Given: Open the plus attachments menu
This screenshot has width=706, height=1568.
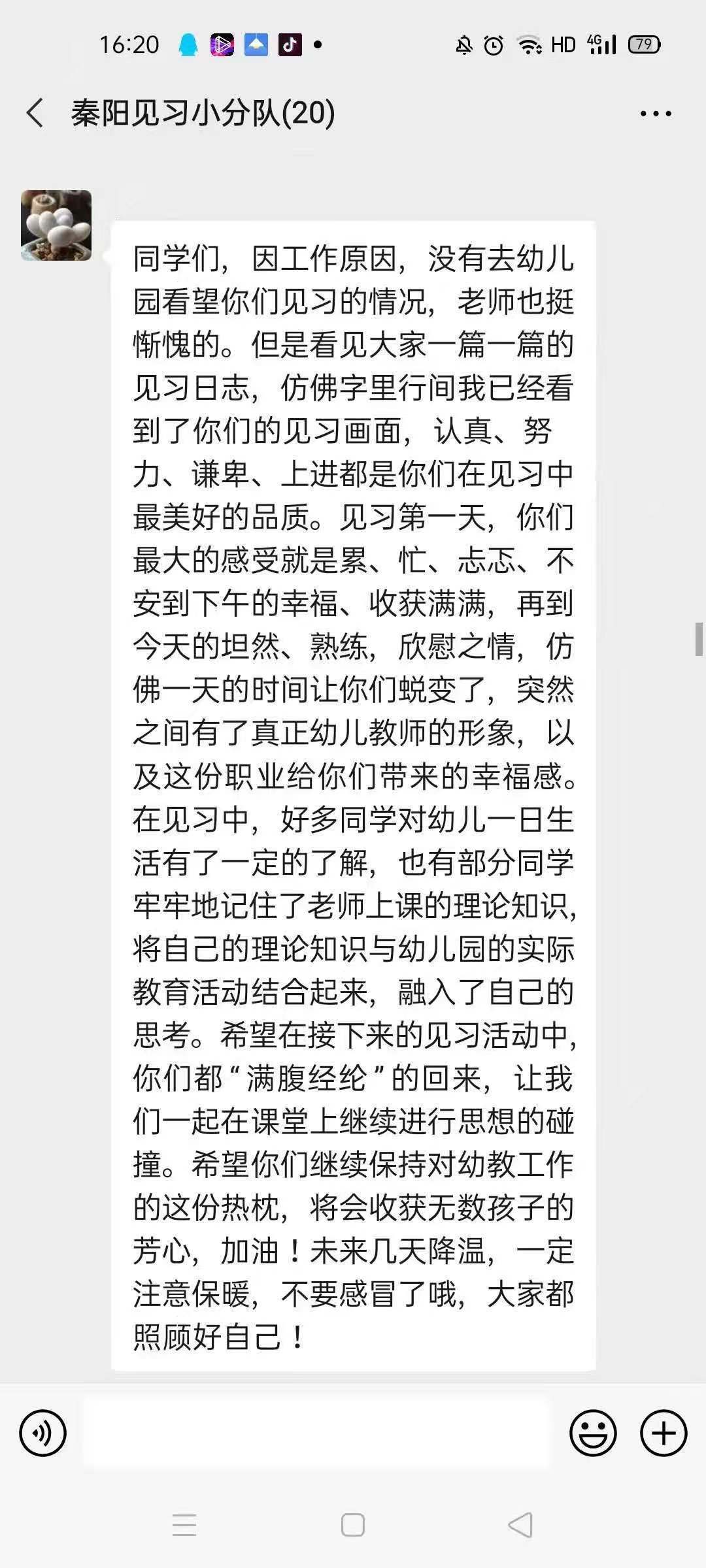Looking at the screenshot, I should point(664,1433).
